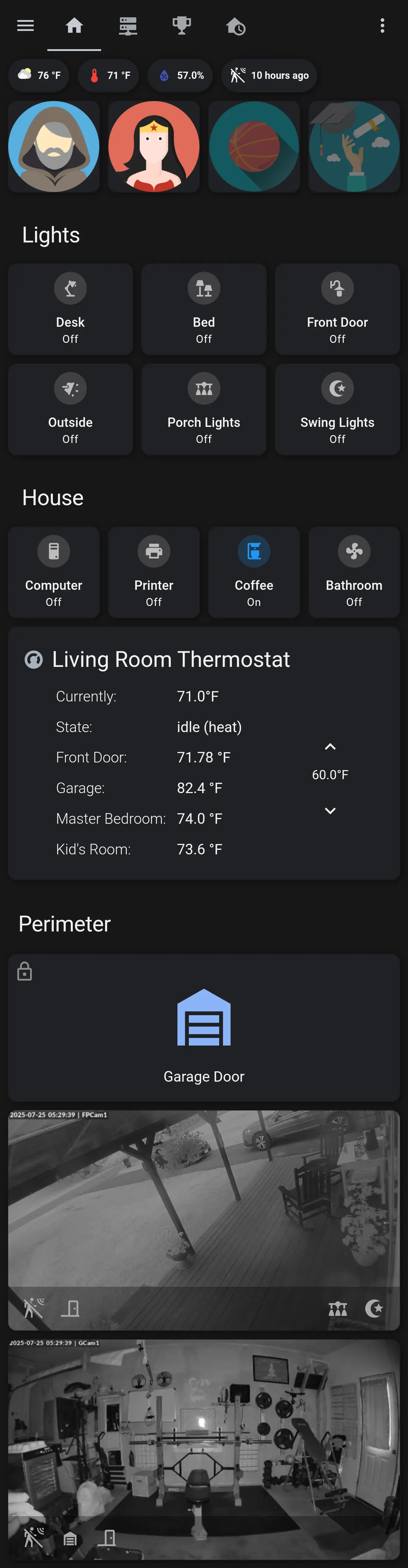Viewport: 408px width, 1568px height.
Task: Turn on the Computer switch
Action: (x=54, y=572)
